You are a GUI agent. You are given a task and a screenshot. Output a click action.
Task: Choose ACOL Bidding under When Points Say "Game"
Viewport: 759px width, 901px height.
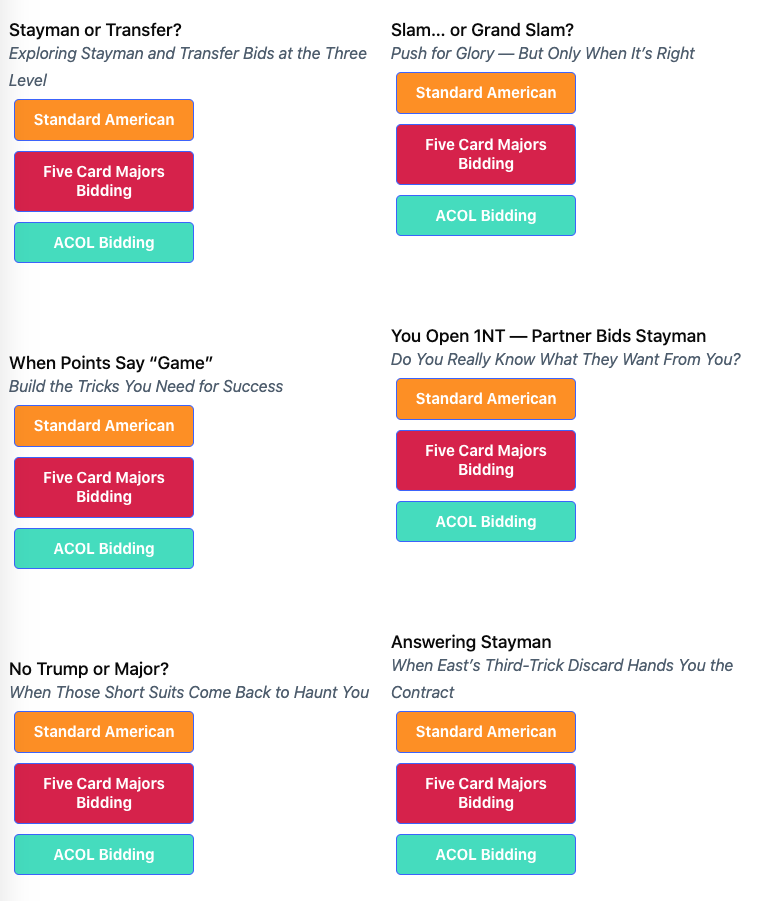[104, 549]
